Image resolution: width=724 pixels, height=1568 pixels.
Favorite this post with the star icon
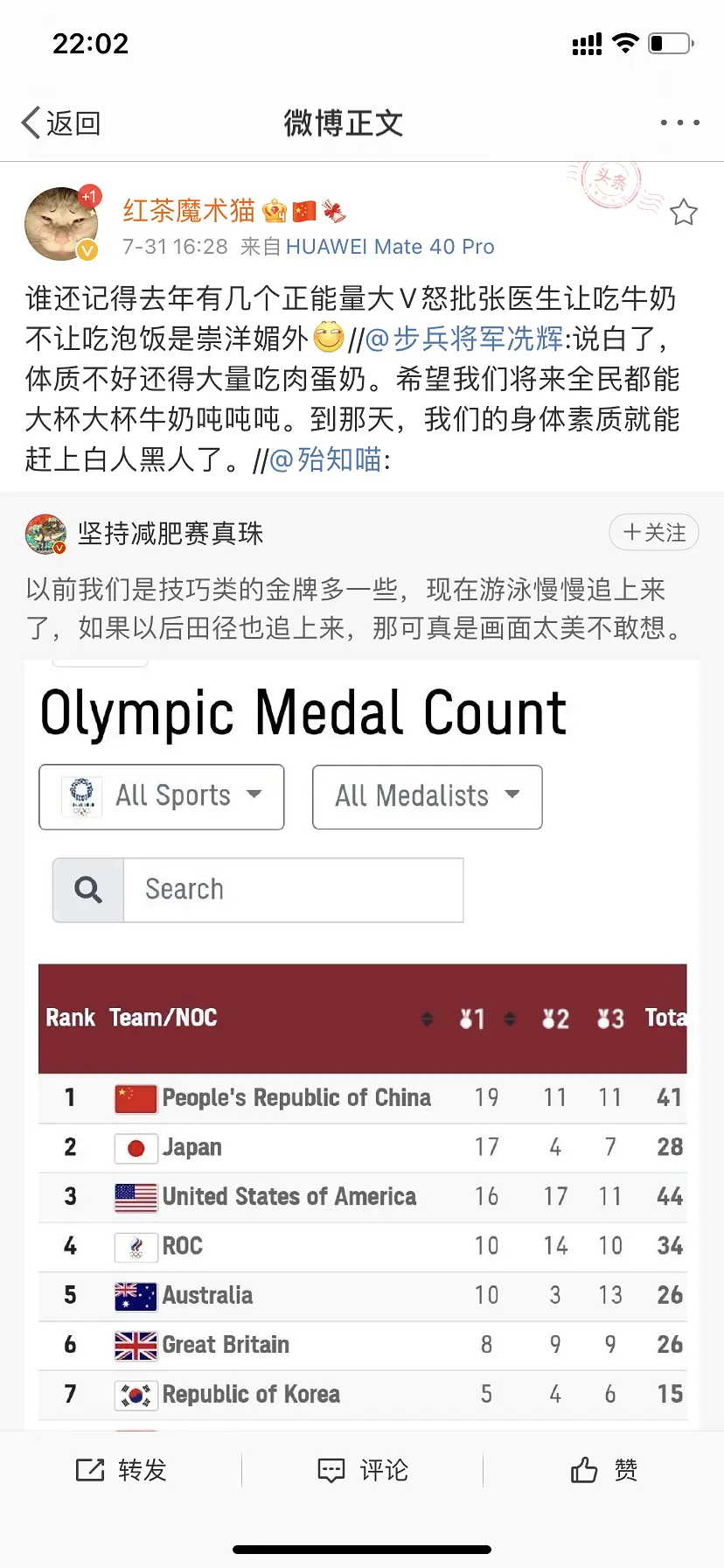683,213
